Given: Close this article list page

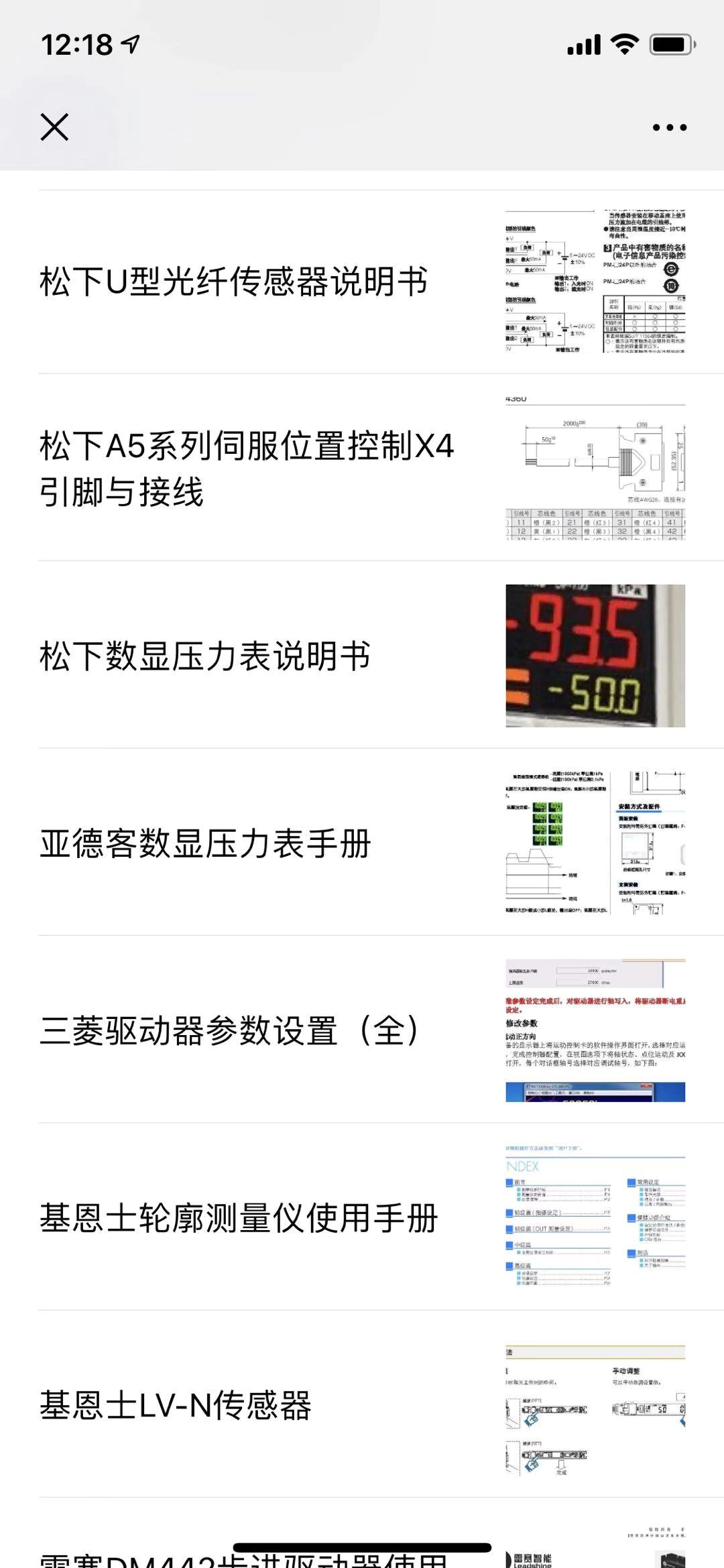Looking at the screenshot, I should pyautogui.click(x=54, y=127).
